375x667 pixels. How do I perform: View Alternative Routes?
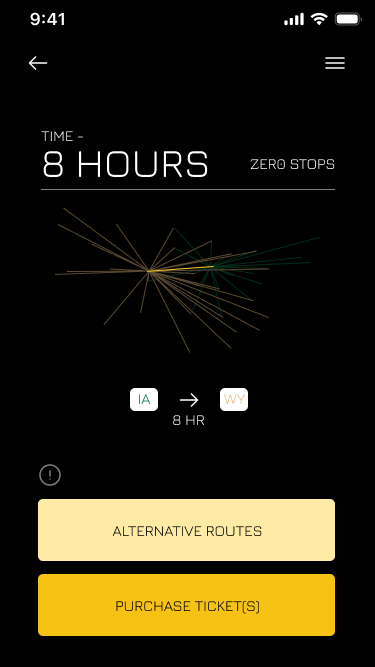(x=187, y=530)
